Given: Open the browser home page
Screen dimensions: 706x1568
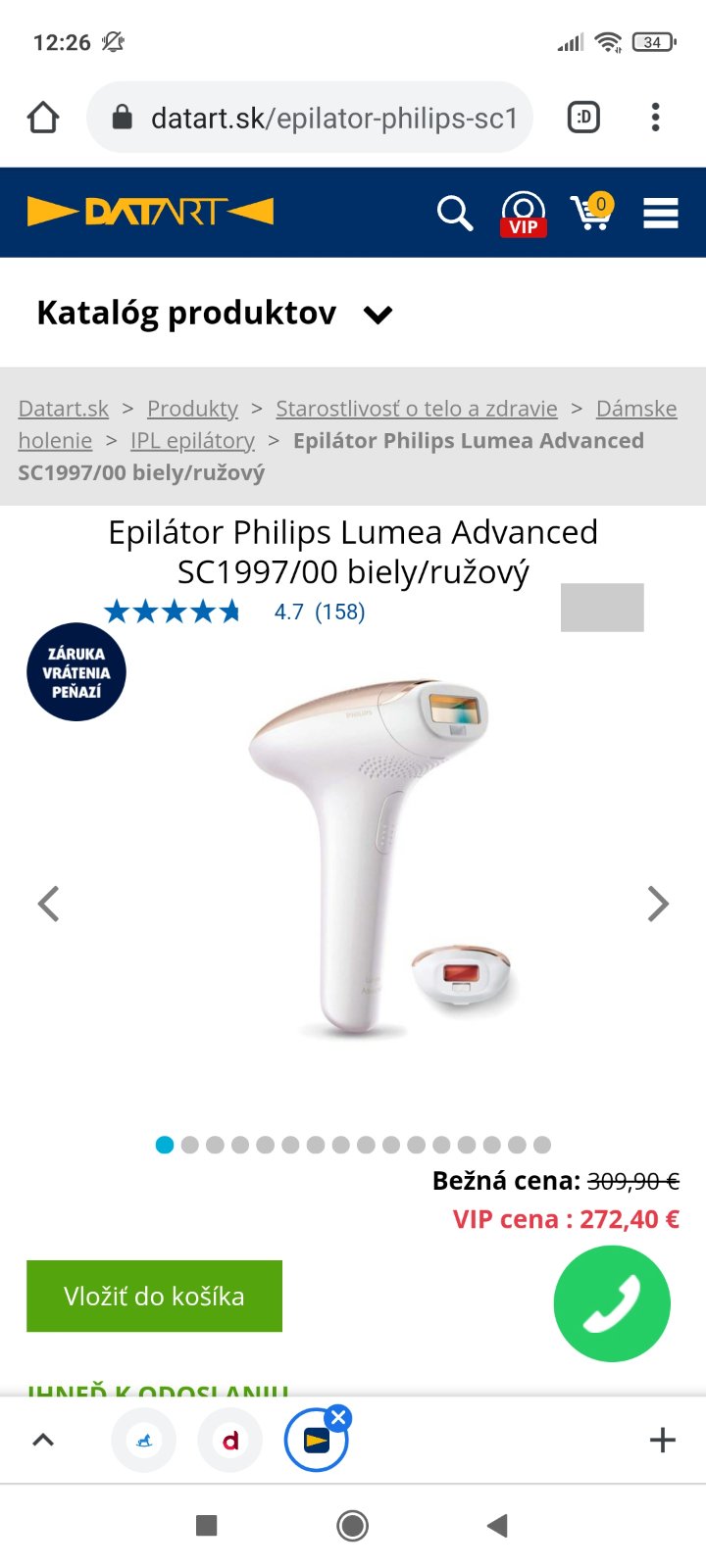Looking at the screenshot, I should 43,118.
